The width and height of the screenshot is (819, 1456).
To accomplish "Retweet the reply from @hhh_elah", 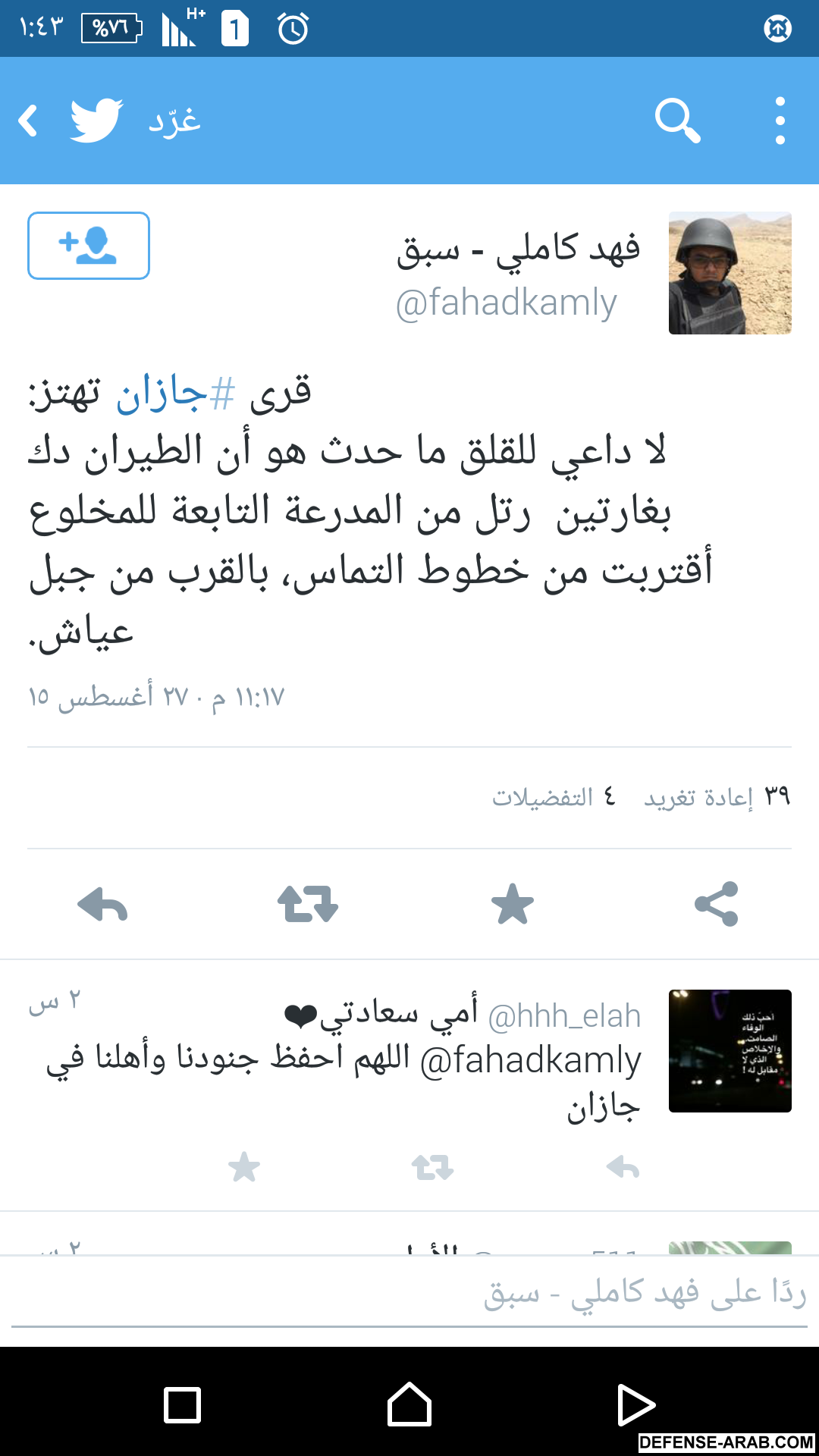I will click(432, 1167).
